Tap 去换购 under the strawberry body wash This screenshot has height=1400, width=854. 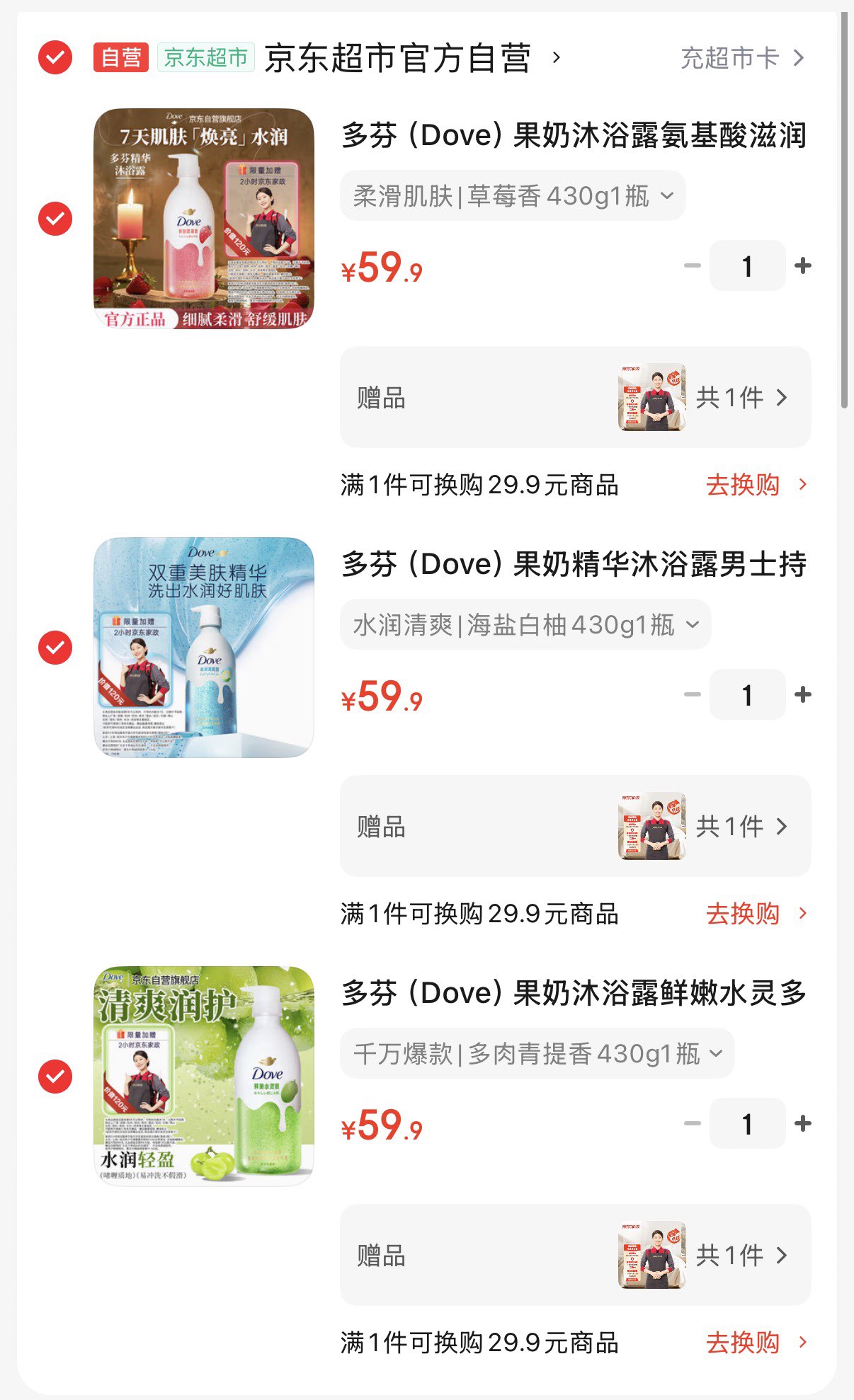pyautogui.click(x=742, y=486)
